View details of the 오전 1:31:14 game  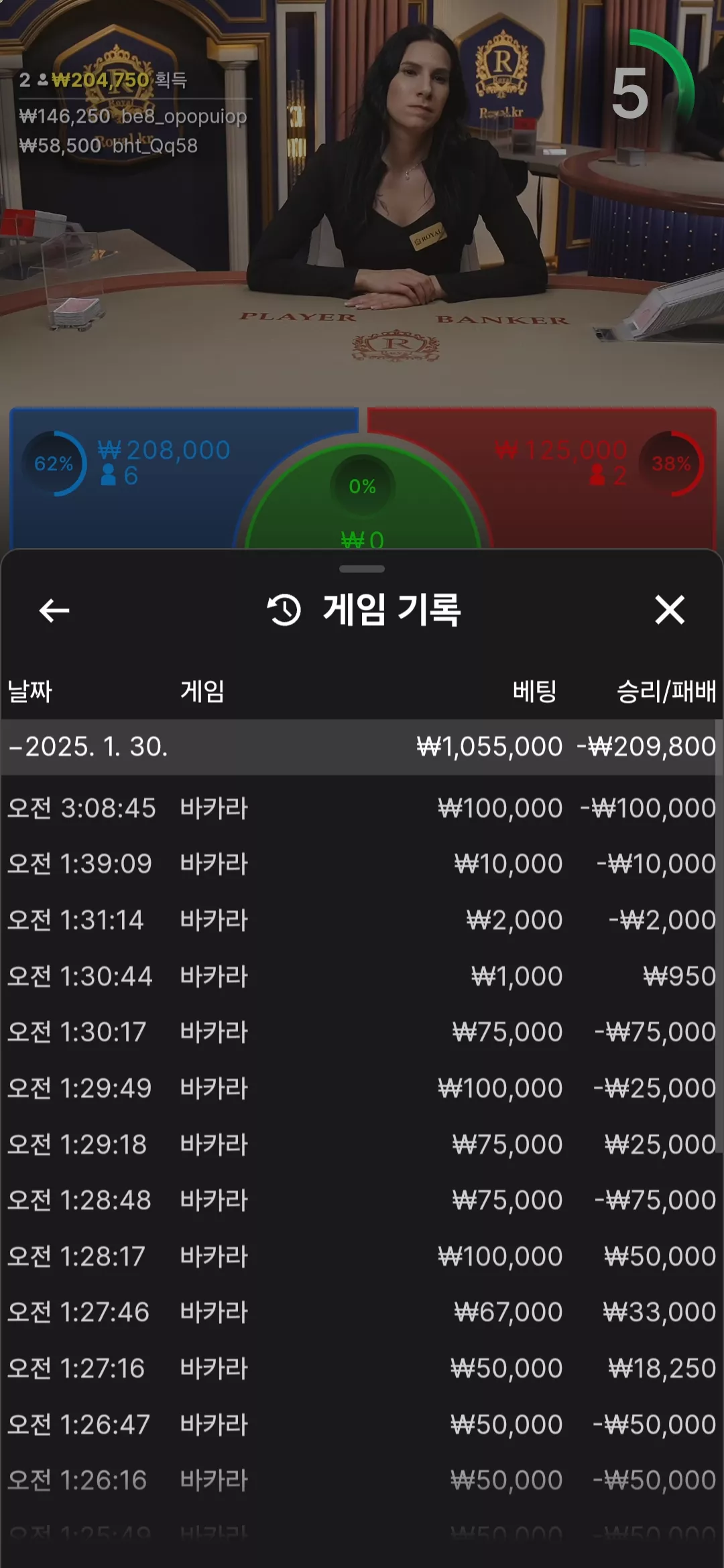[x=362, y=920]
